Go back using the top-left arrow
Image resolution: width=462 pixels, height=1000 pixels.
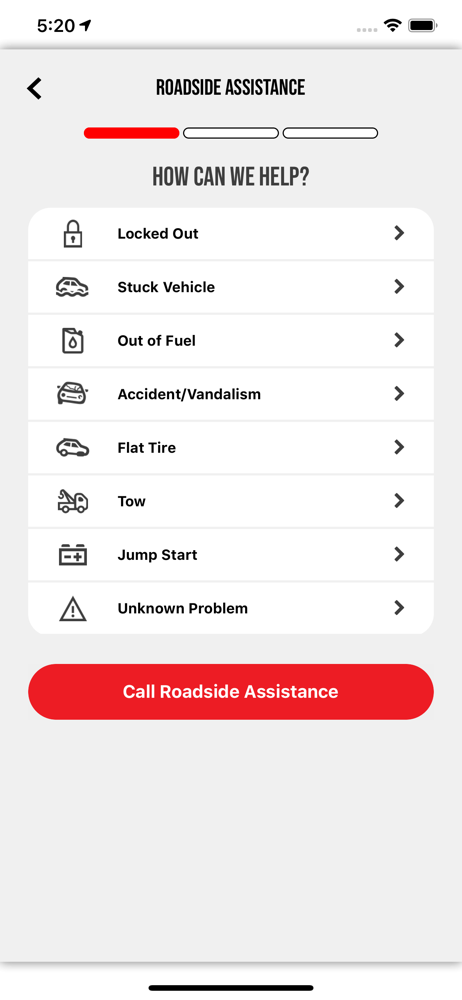click(x=34, y=88)
